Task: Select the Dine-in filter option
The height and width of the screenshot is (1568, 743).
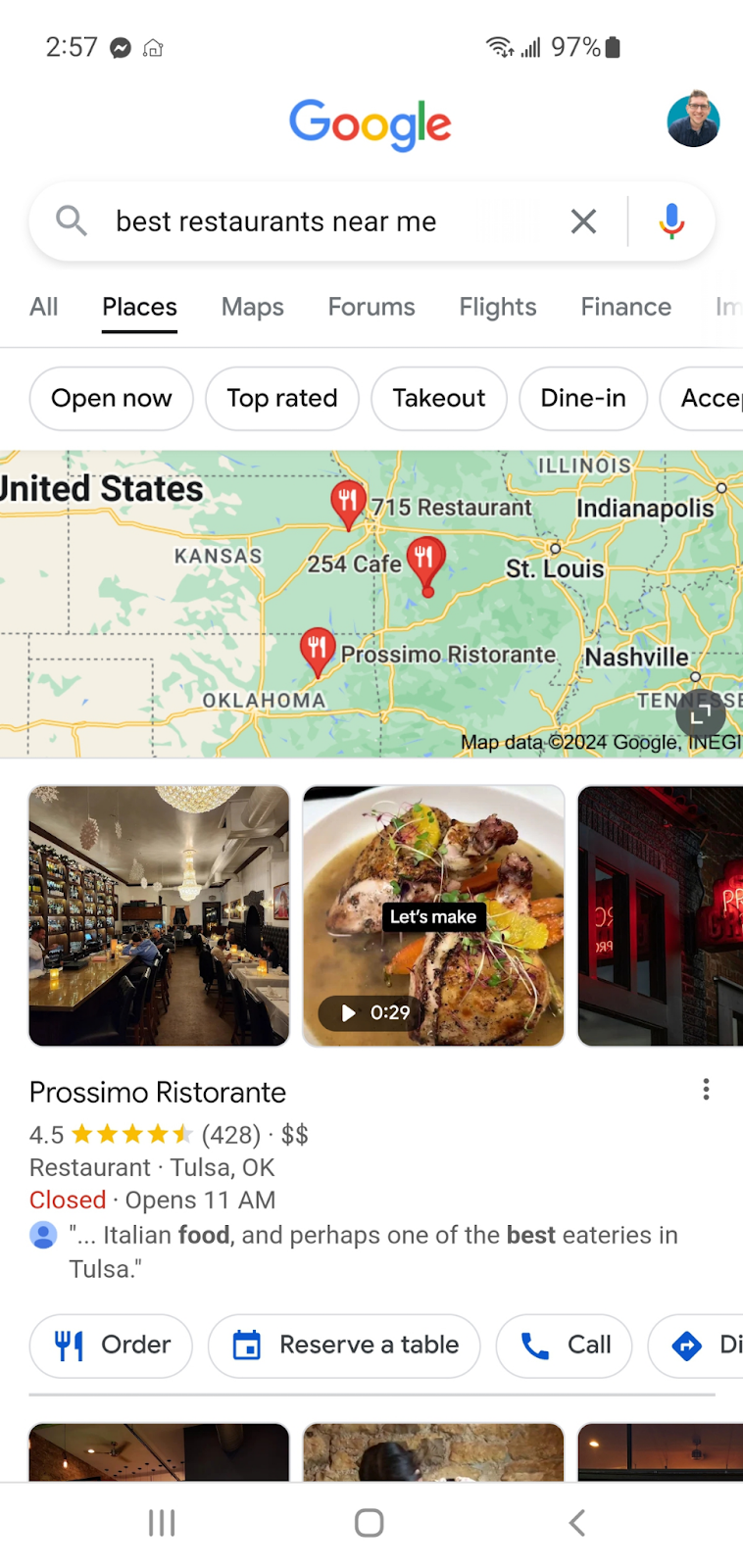Action: 582,398
